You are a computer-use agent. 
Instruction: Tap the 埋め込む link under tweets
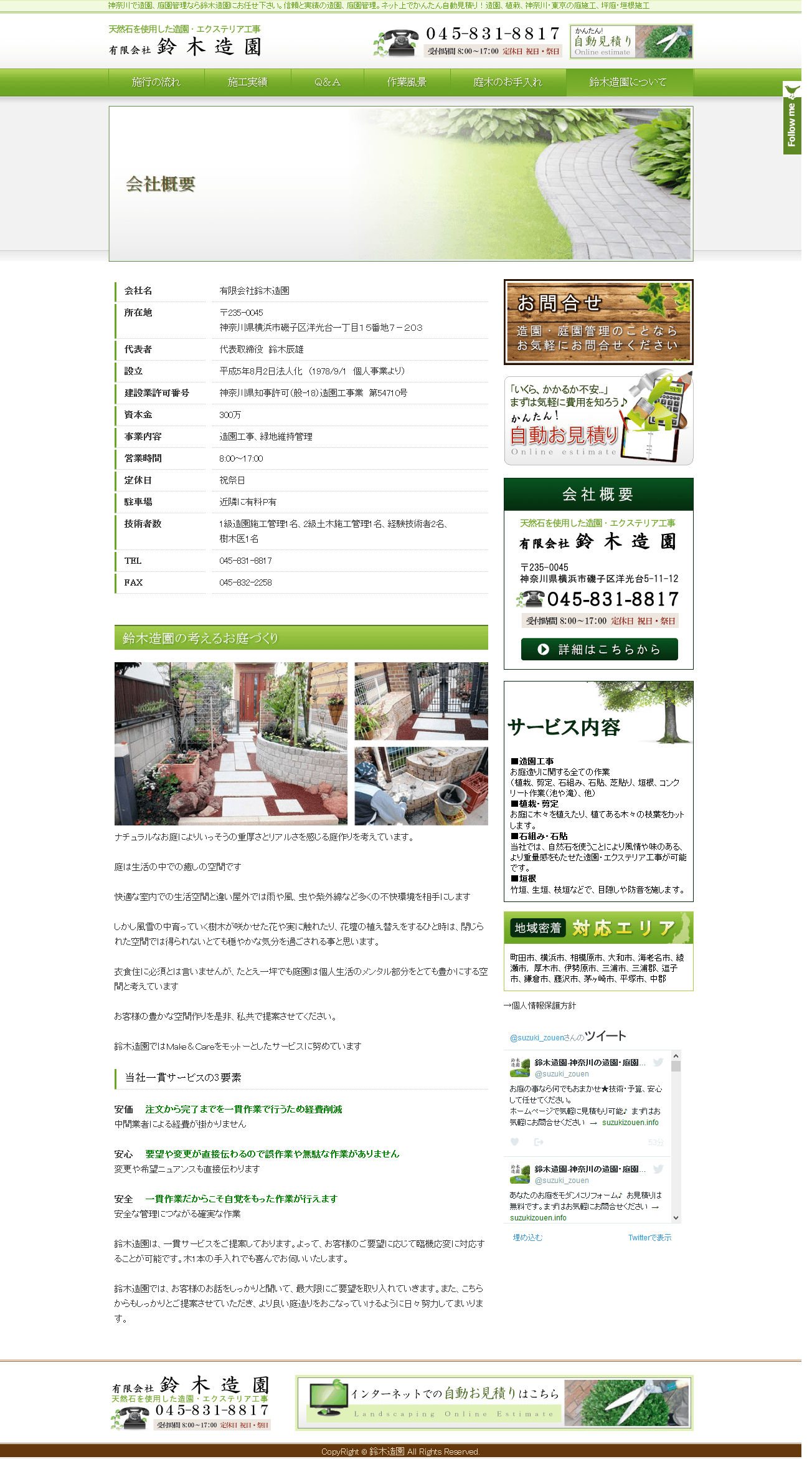[x=527, y=1237]
